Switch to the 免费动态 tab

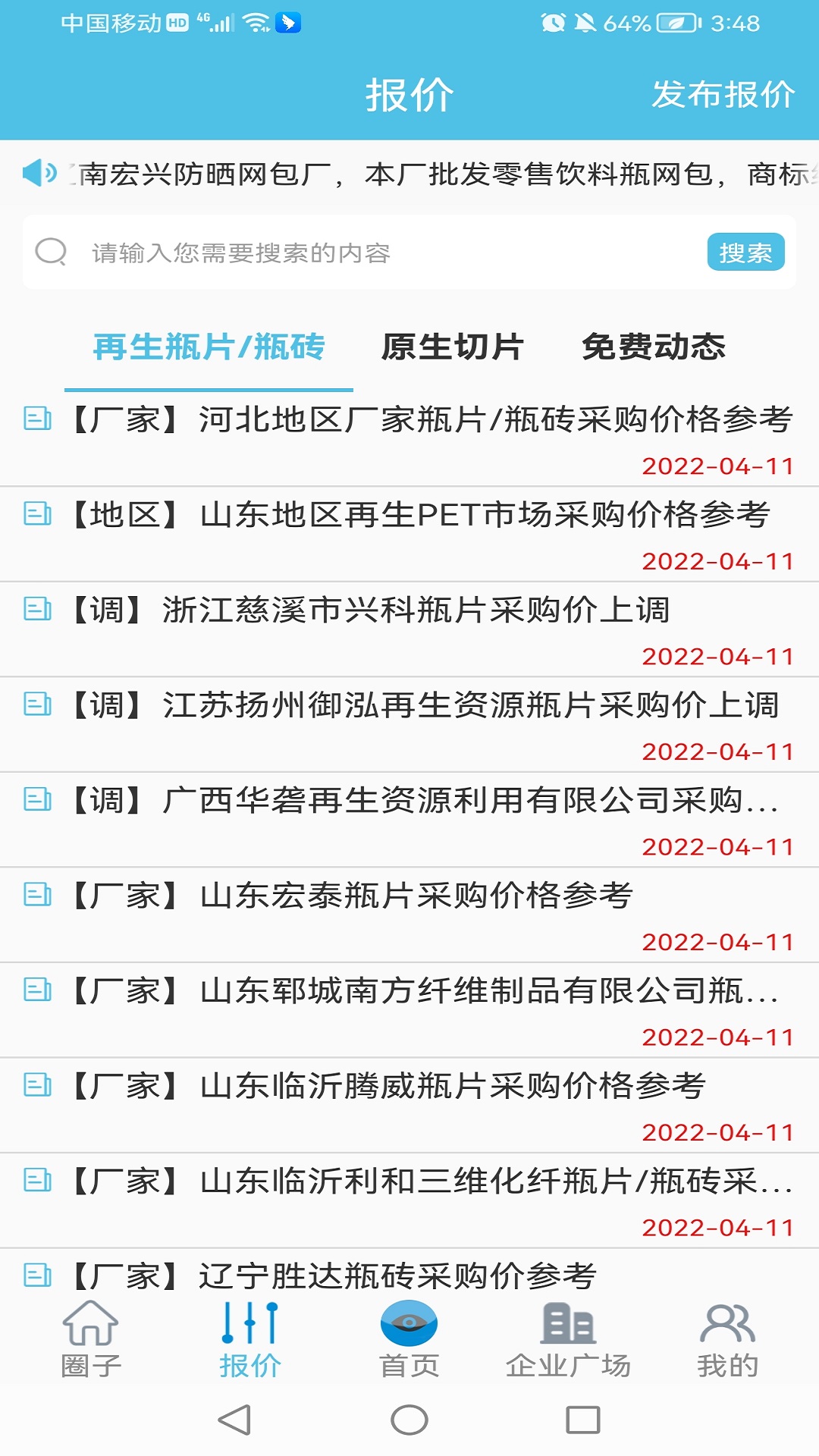click(x=654, y=347)
